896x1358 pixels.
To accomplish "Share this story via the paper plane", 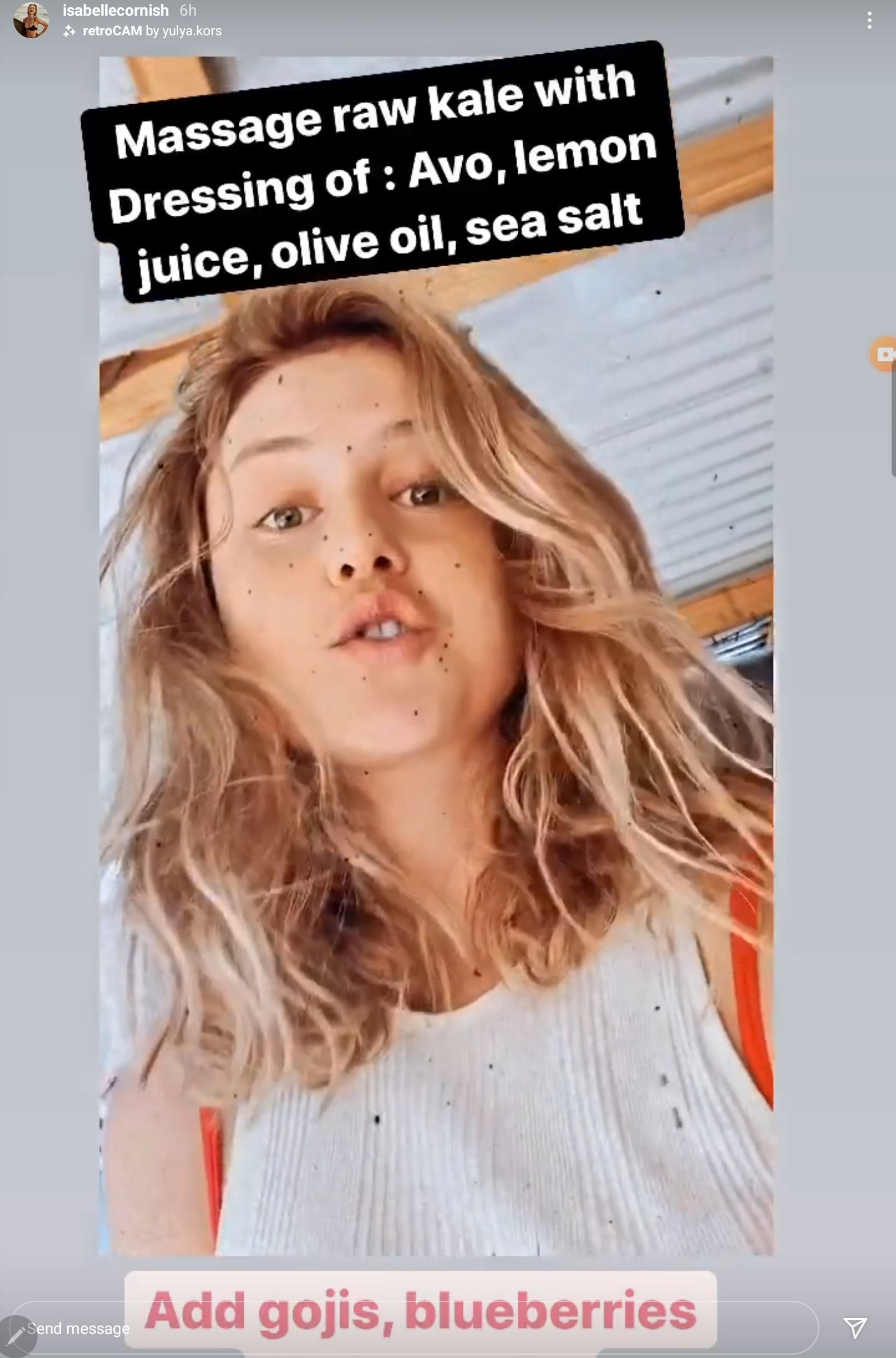I will [855, 1327].
